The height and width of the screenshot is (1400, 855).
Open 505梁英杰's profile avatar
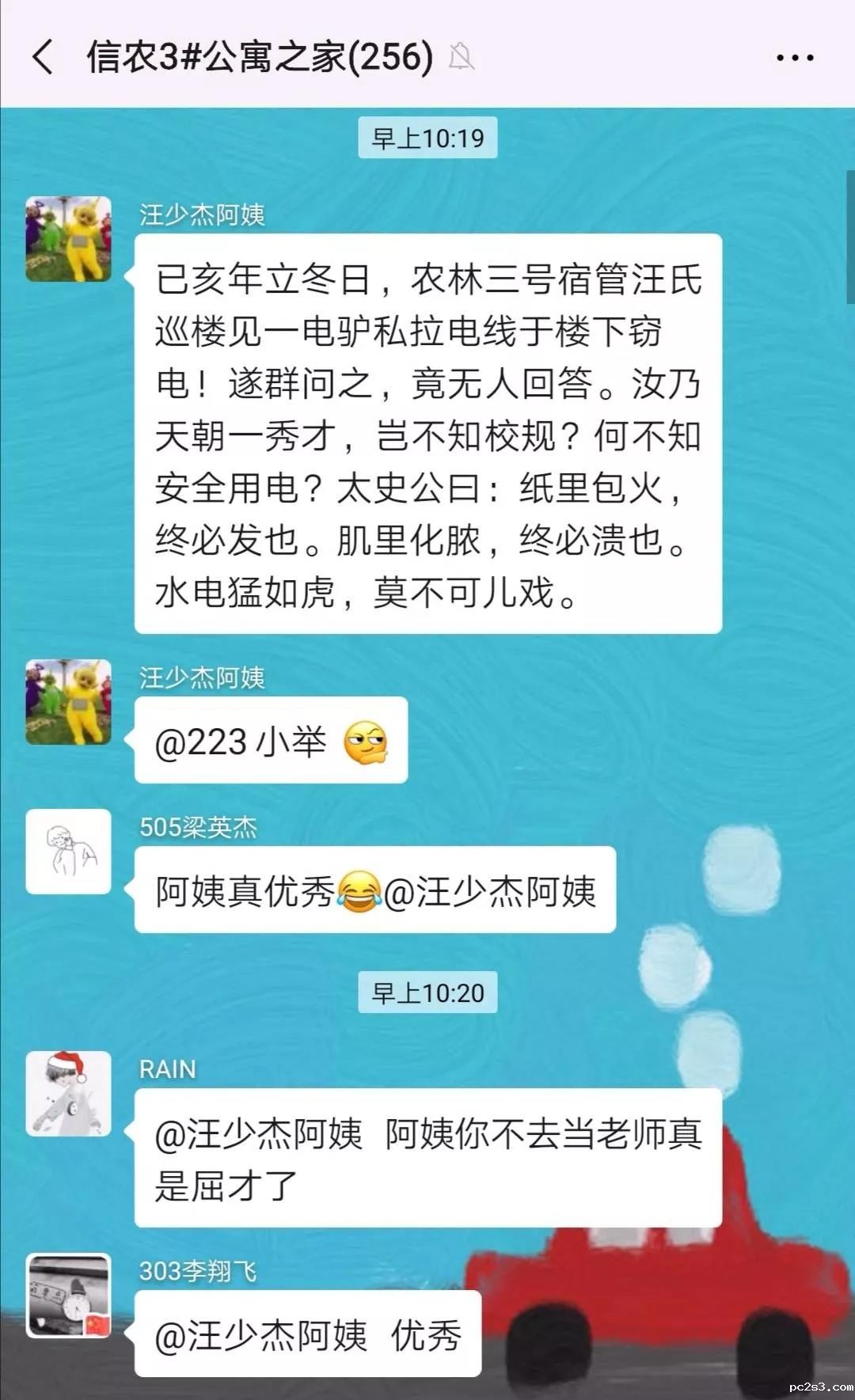point(68,852)
